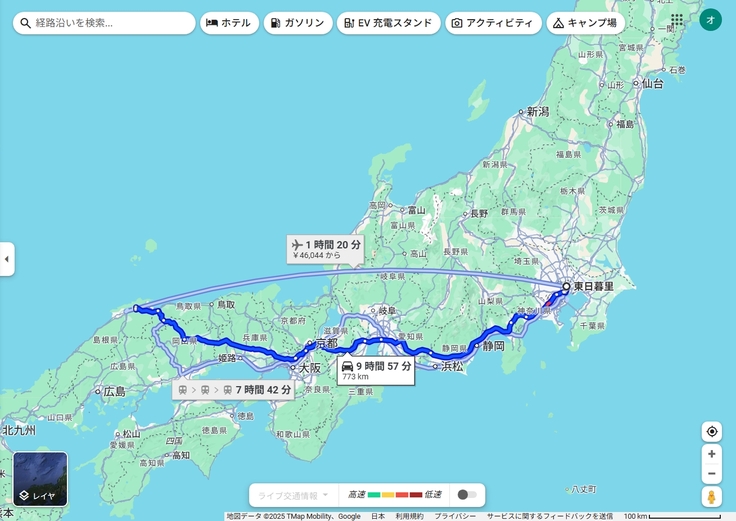Open the プライバシー link in footer
Viewport: 736px width, 521px height.
click(x=455, y=516)
